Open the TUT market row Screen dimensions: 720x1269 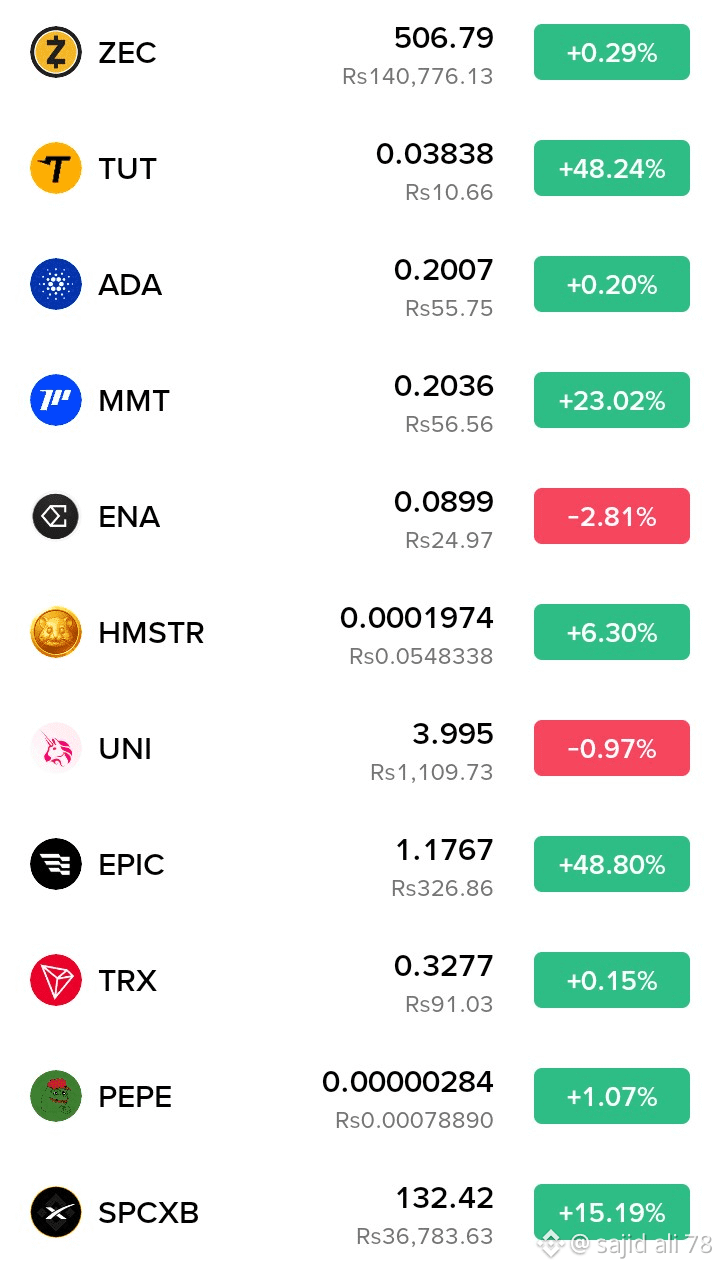(360, 168)
